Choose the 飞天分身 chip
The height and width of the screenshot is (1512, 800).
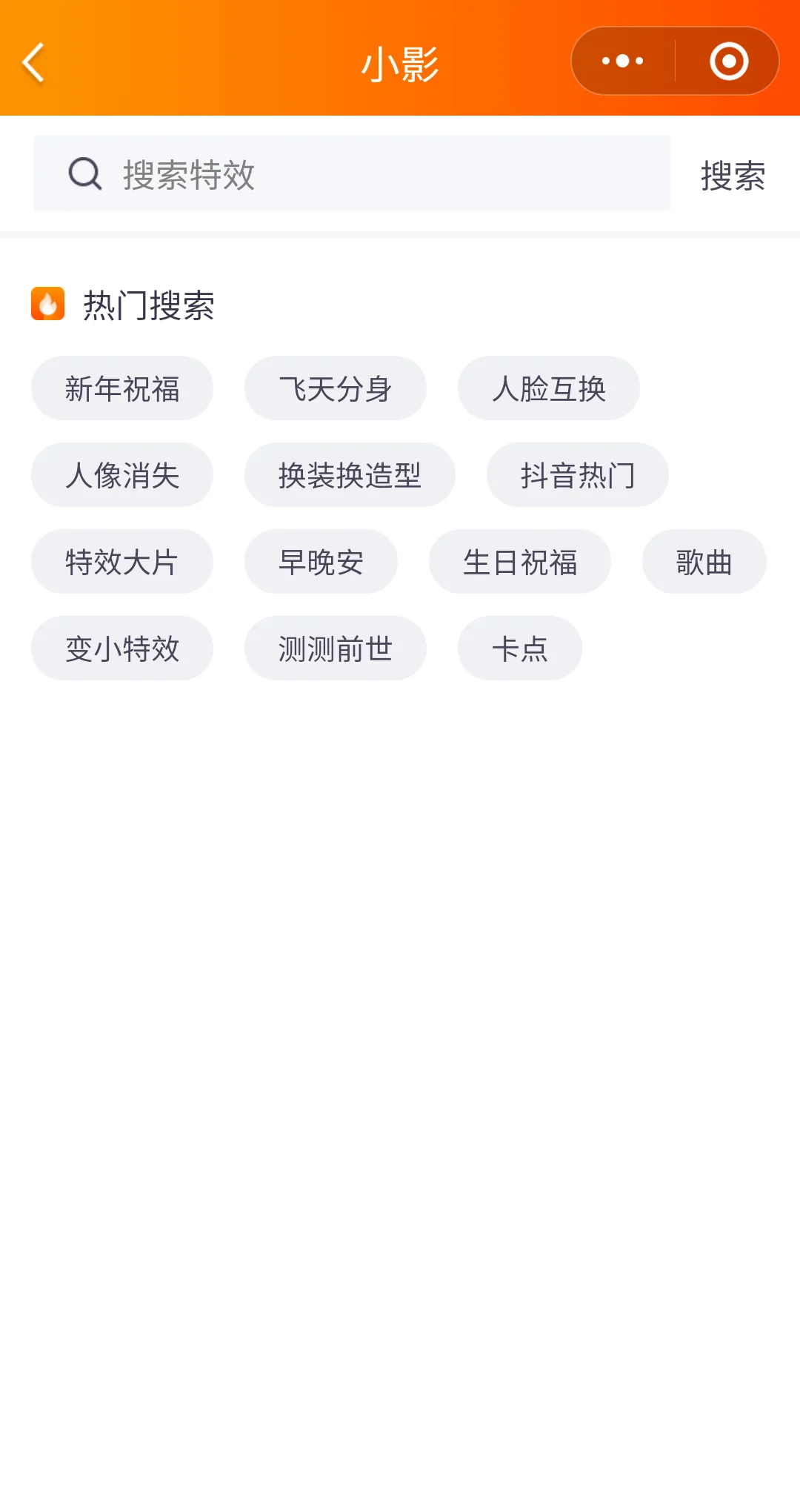point(336,388)
